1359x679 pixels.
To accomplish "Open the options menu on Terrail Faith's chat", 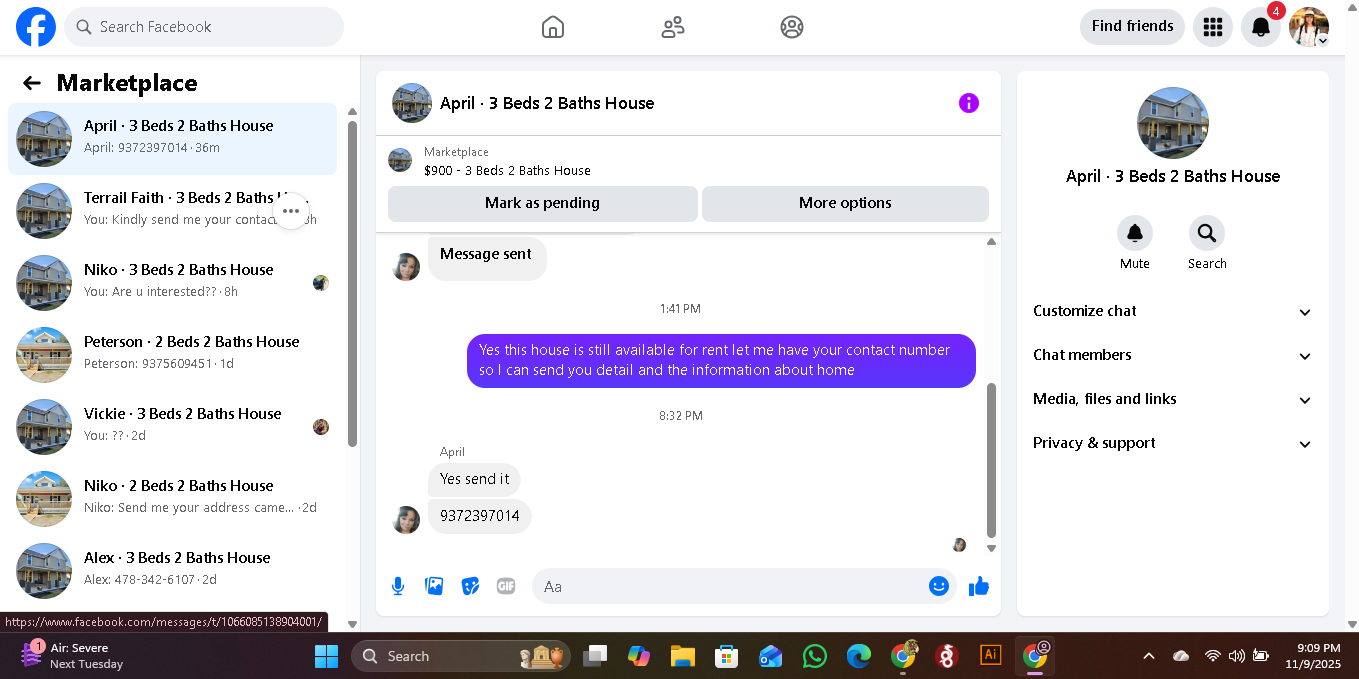I will click(x=291, y=211).
